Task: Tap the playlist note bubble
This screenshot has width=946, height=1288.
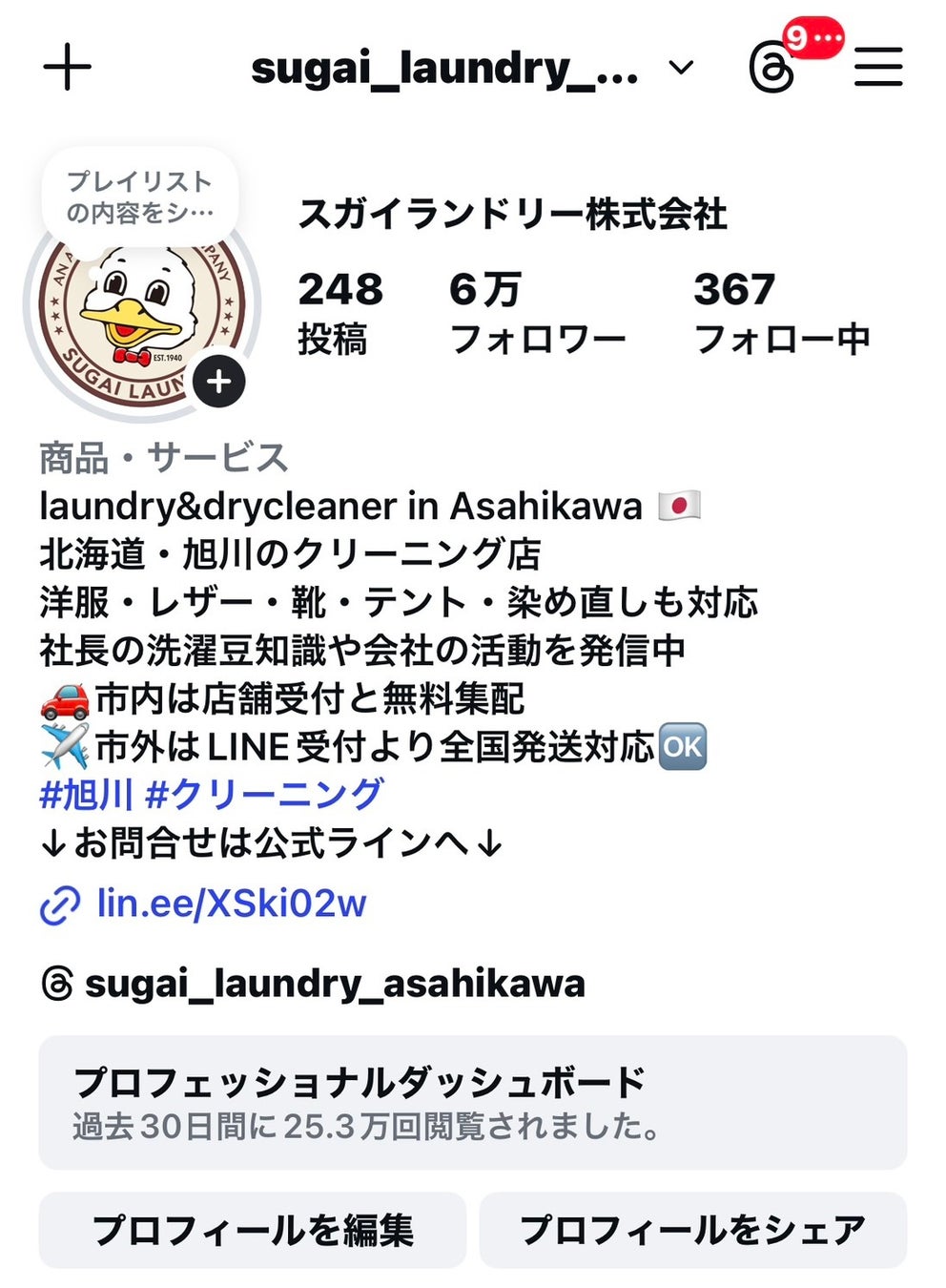Action: [139, 197]
